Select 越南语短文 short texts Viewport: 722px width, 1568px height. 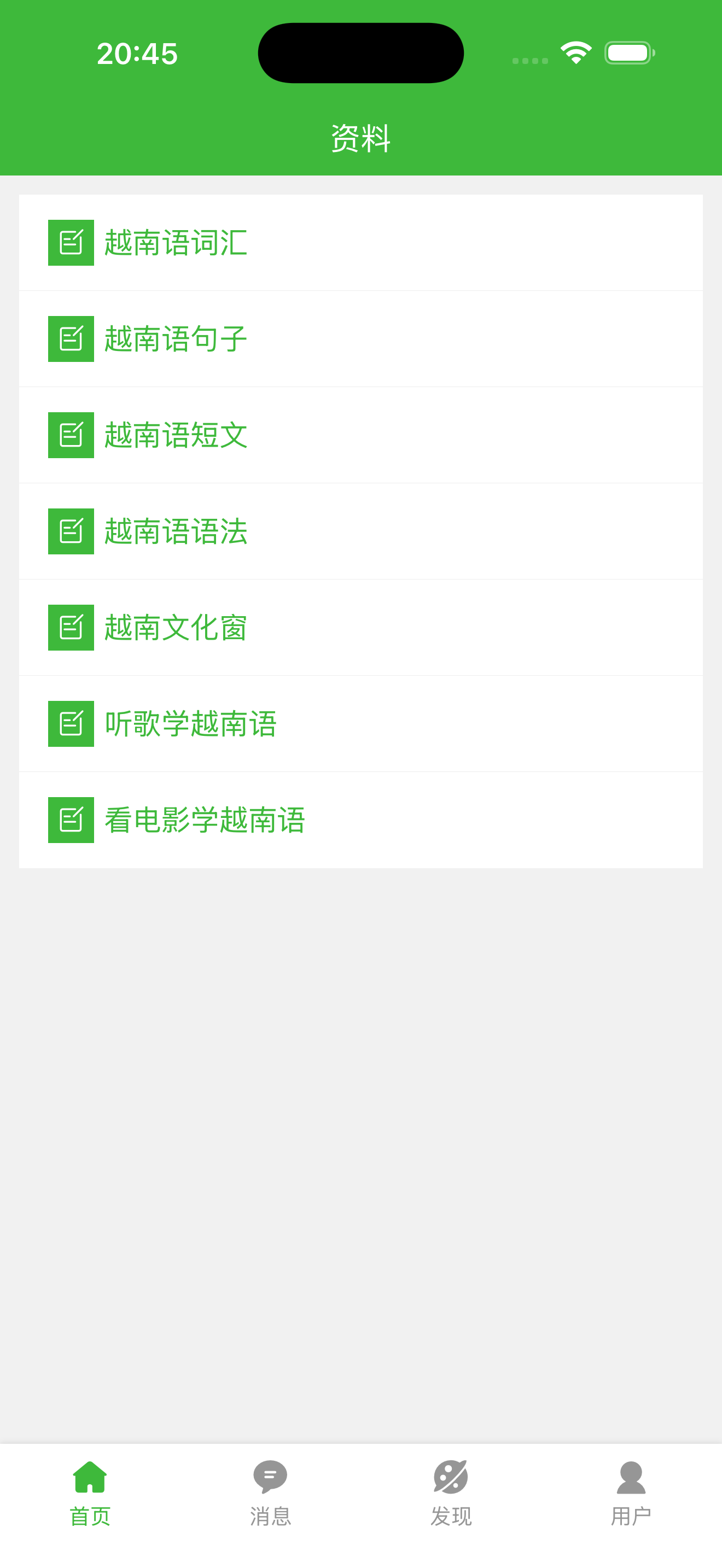point(361,435)
